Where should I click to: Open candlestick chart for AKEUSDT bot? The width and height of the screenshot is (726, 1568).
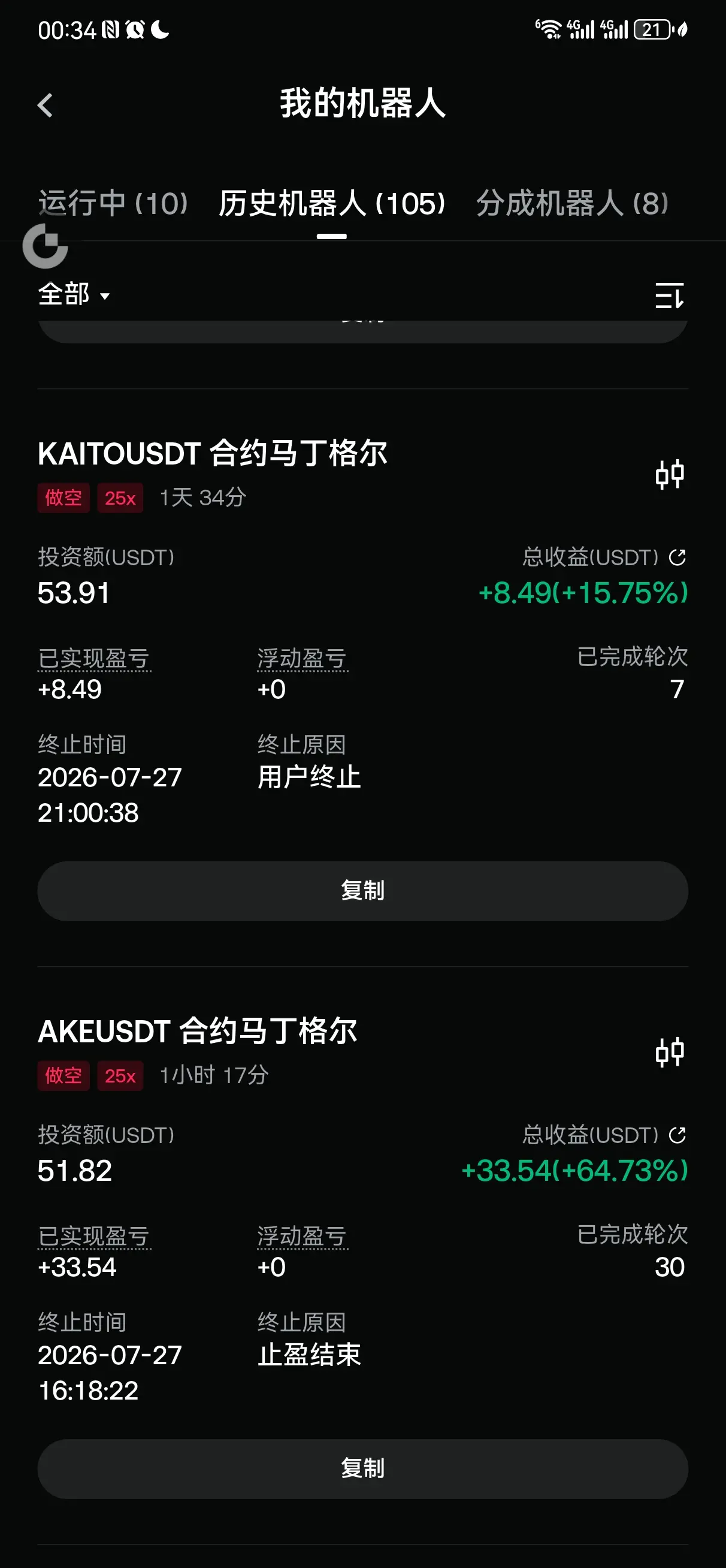tap(670, 1053)
